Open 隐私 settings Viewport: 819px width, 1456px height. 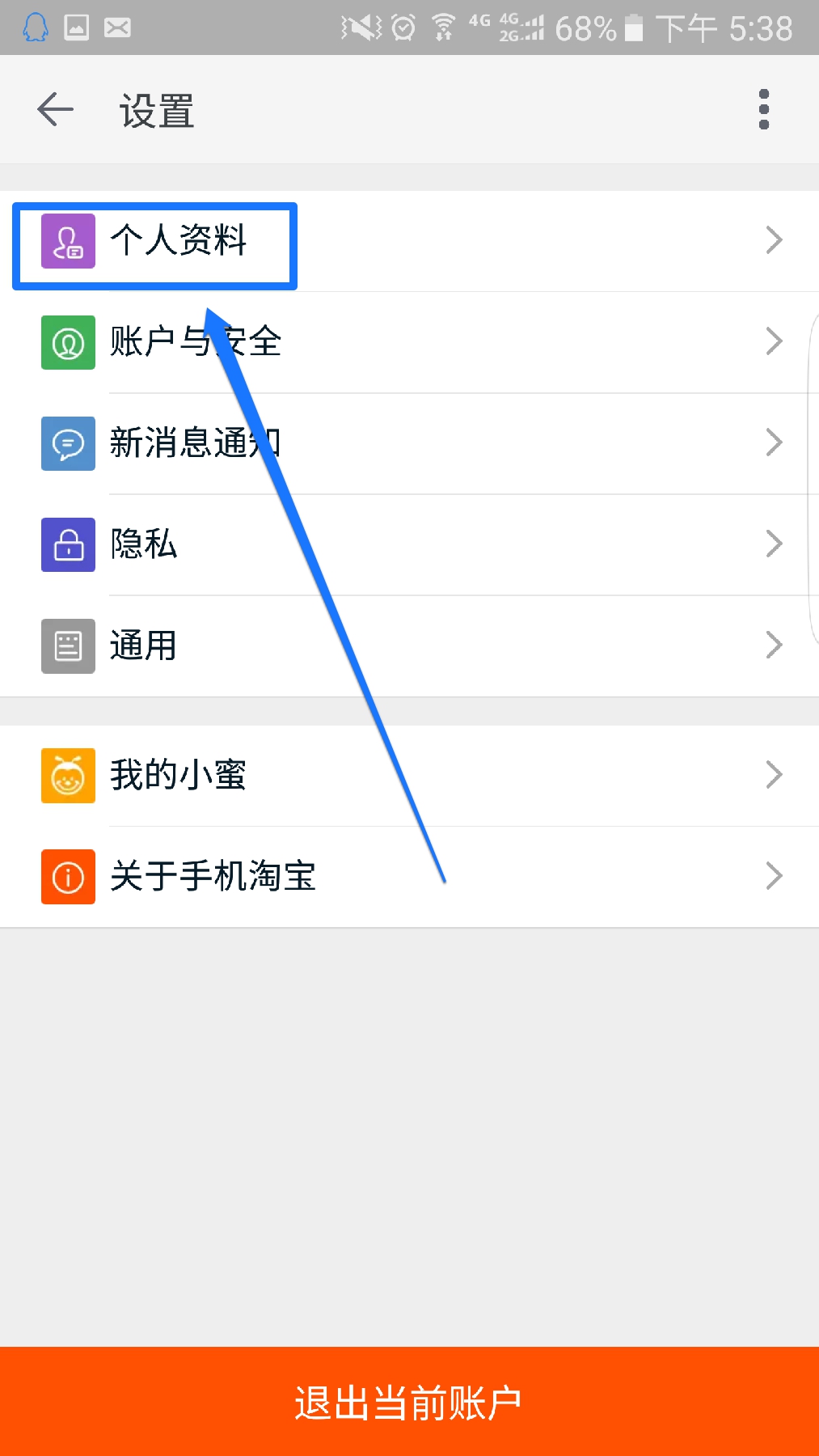pos(409,544)
